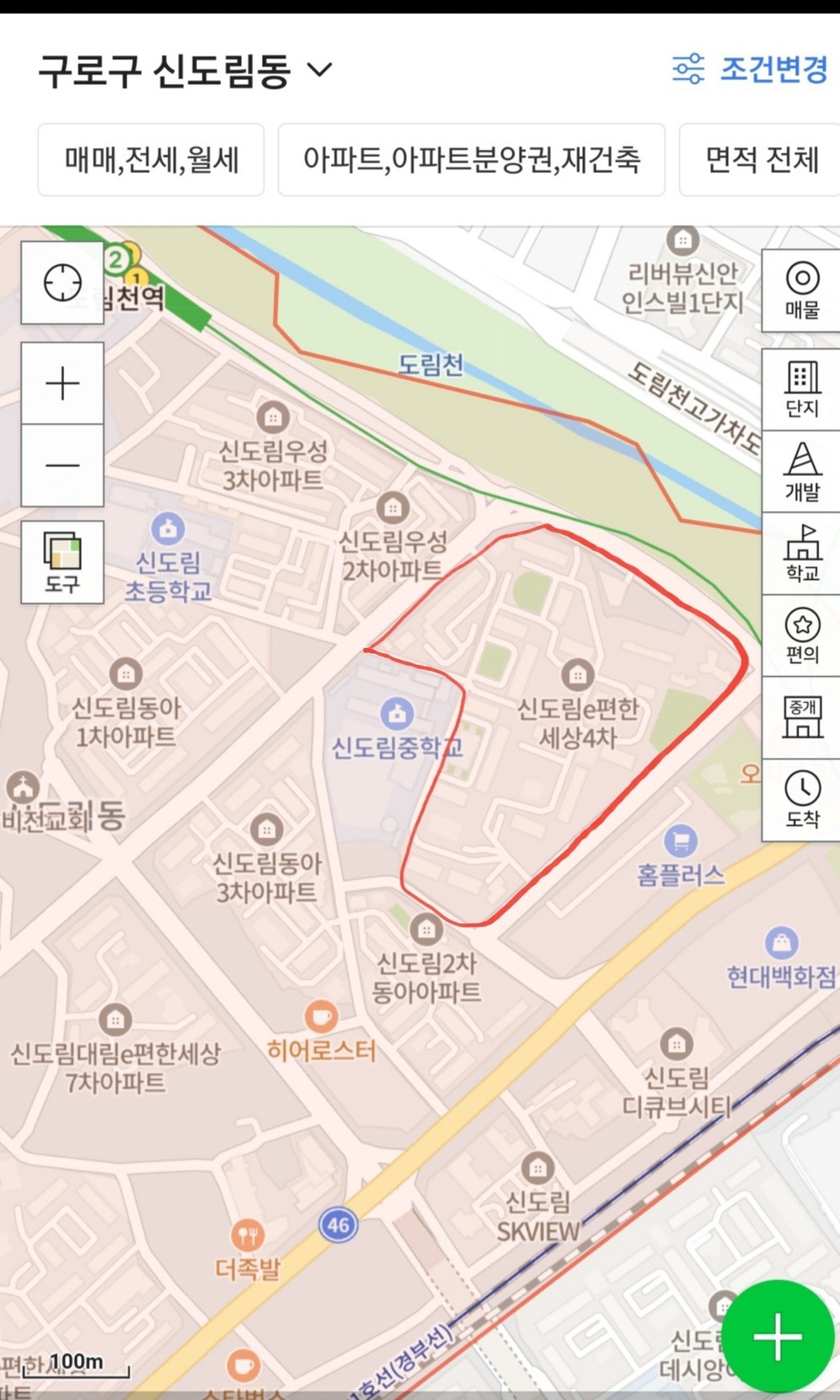Open the 신도림디큐브시티 map marker

tap(676, 1044)
